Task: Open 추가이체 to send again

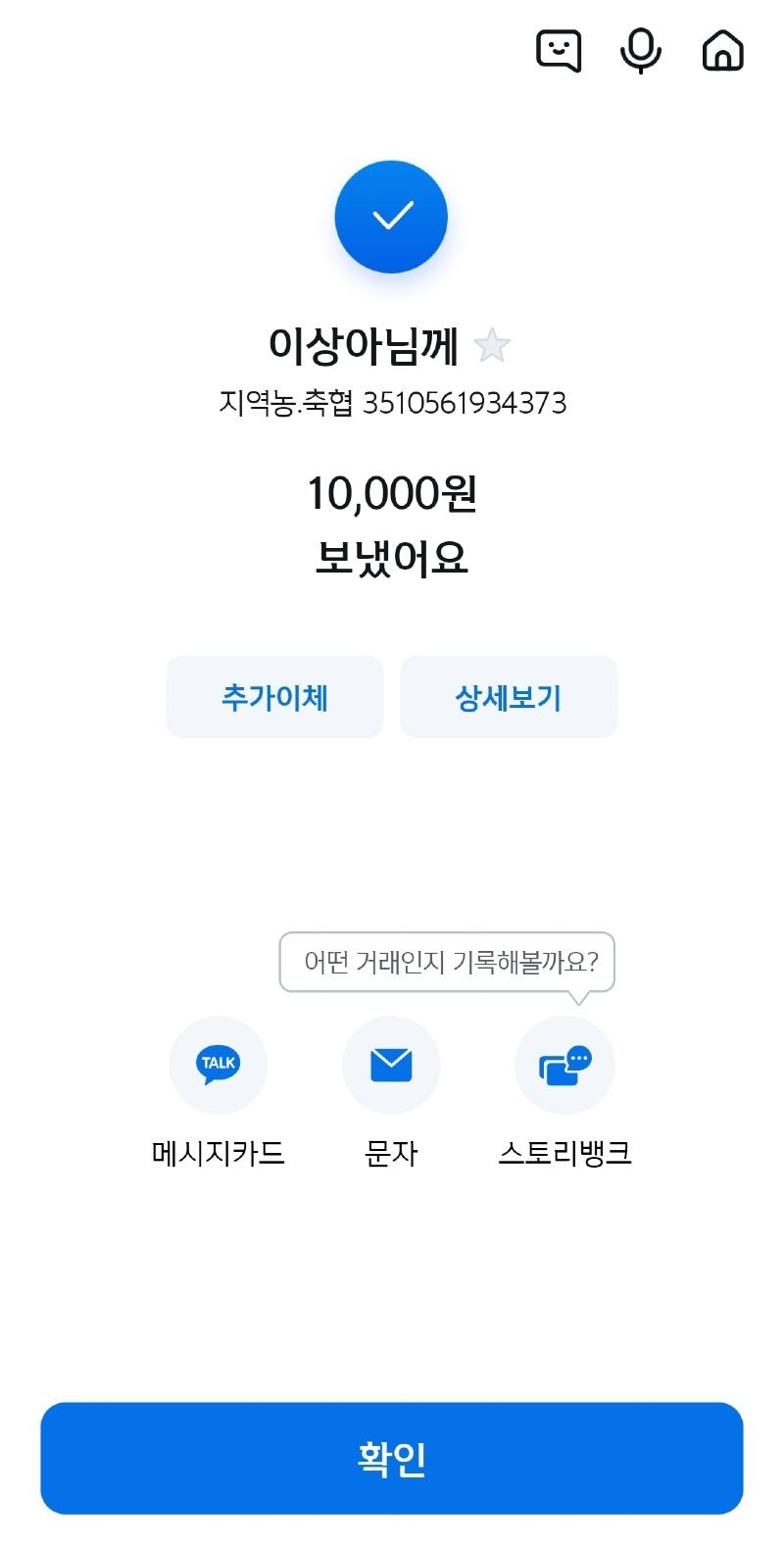Action: point(275,696)
